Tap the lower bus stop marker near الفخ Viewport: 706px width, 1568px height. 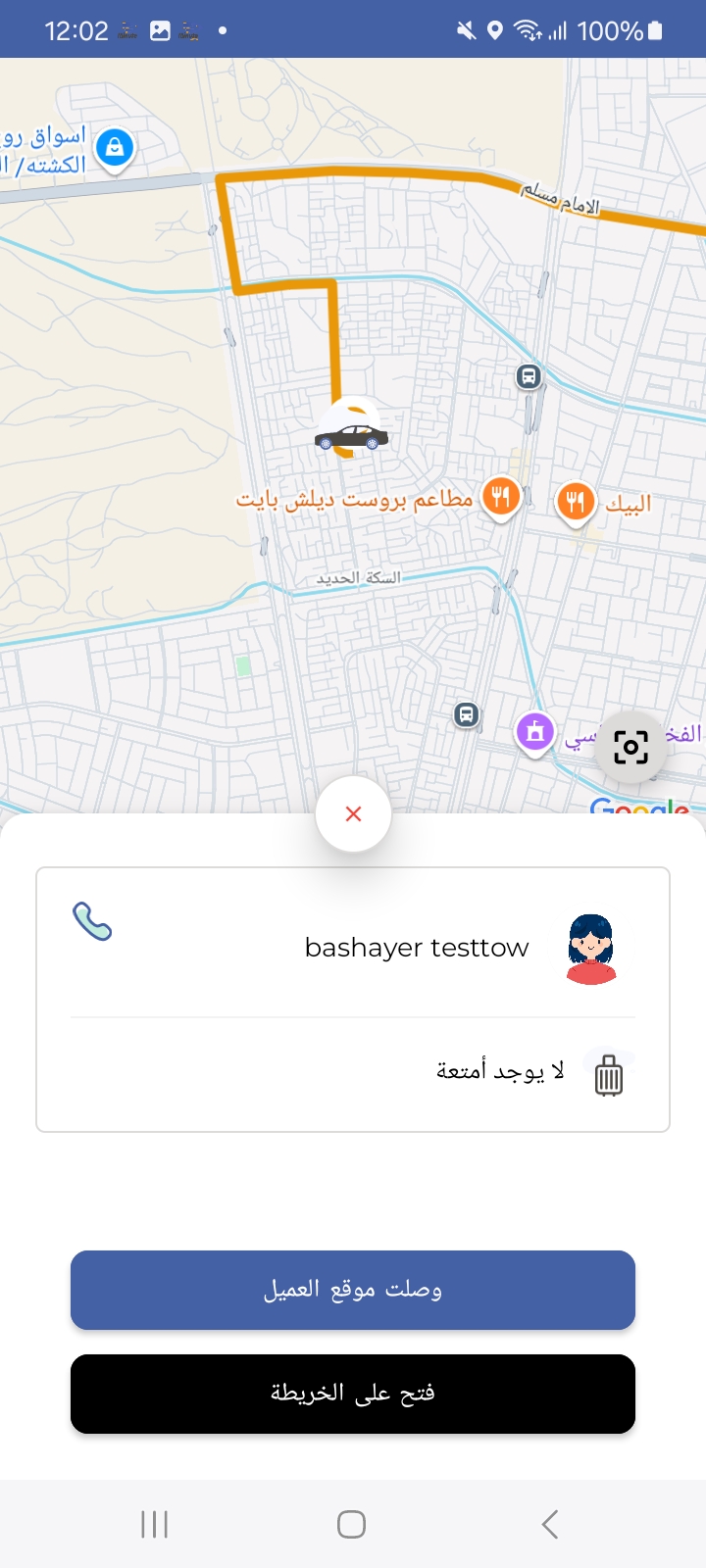click(x=467, y=715)
